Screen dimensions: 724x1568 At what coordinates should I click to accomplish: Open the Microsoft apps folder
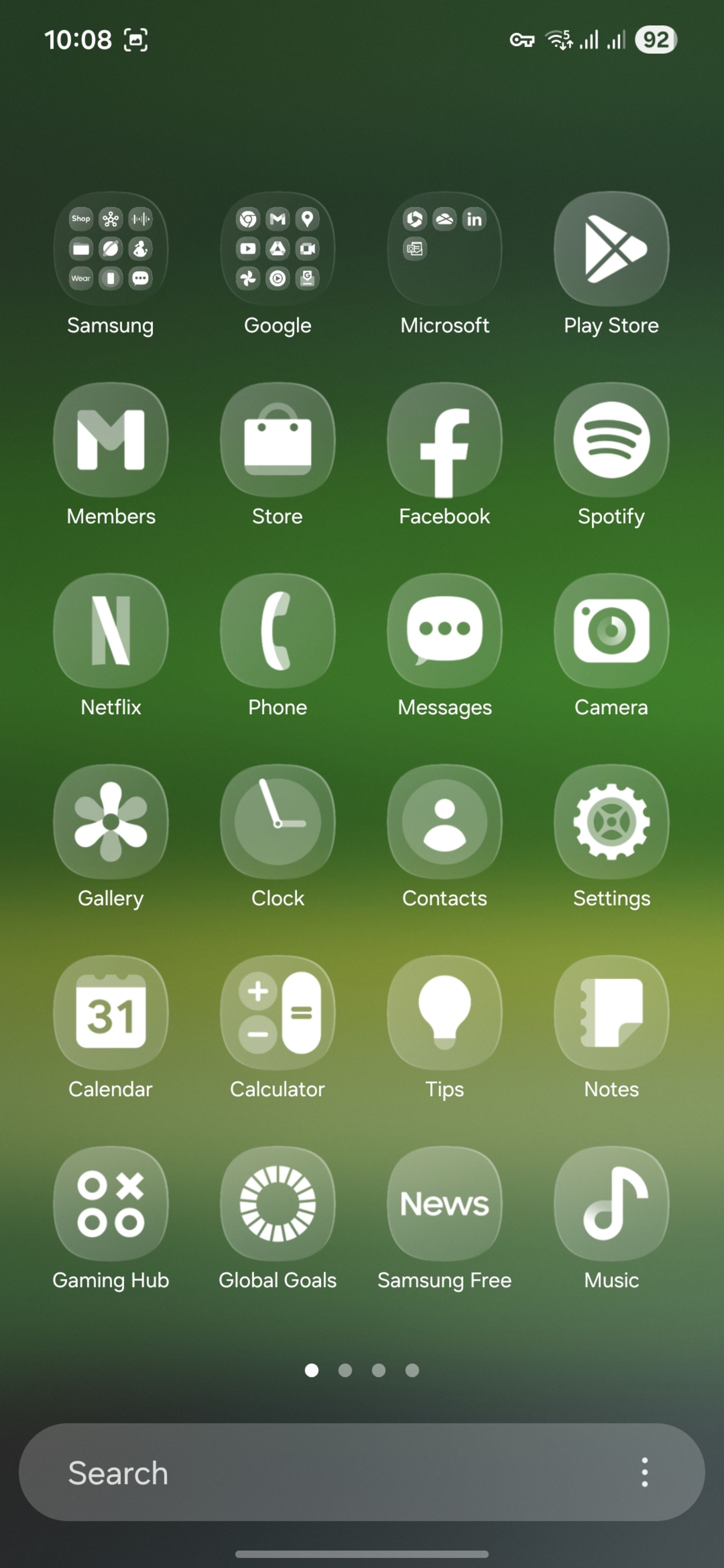(x=445, y=249)
